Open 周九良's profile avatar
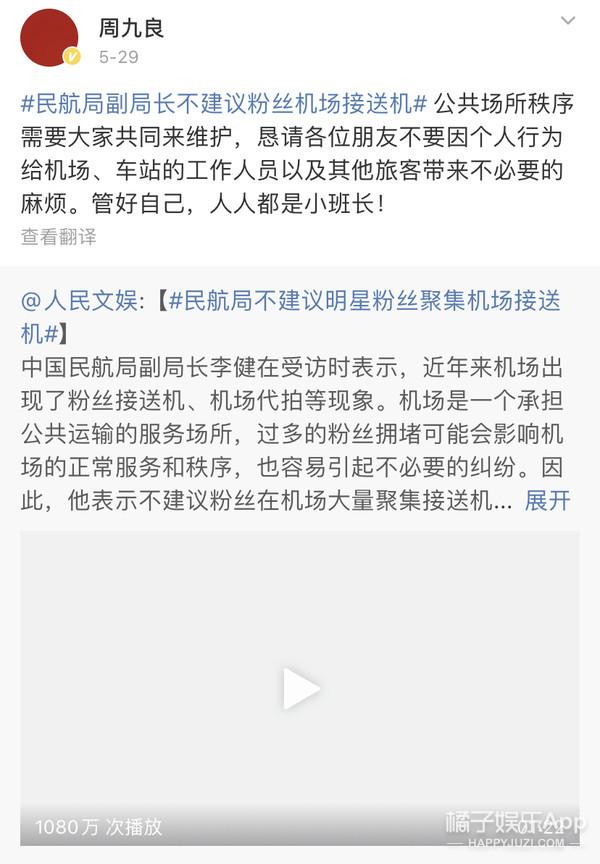The width and height of the screenshot is (600, 864). tap(49, 38)
